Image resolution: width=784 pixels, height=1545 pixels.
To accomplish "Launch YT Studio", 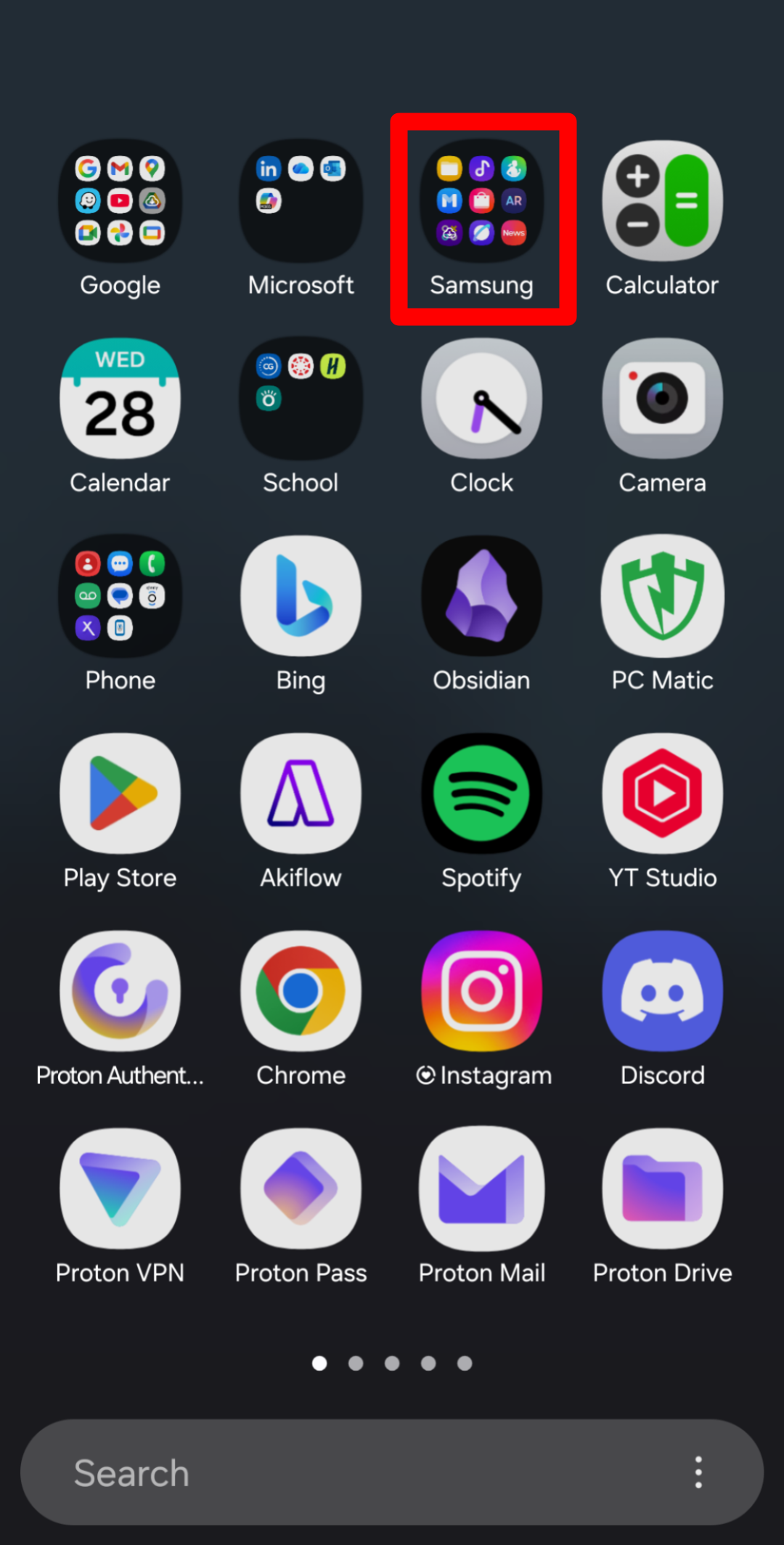I will click(x=661, y=792).
